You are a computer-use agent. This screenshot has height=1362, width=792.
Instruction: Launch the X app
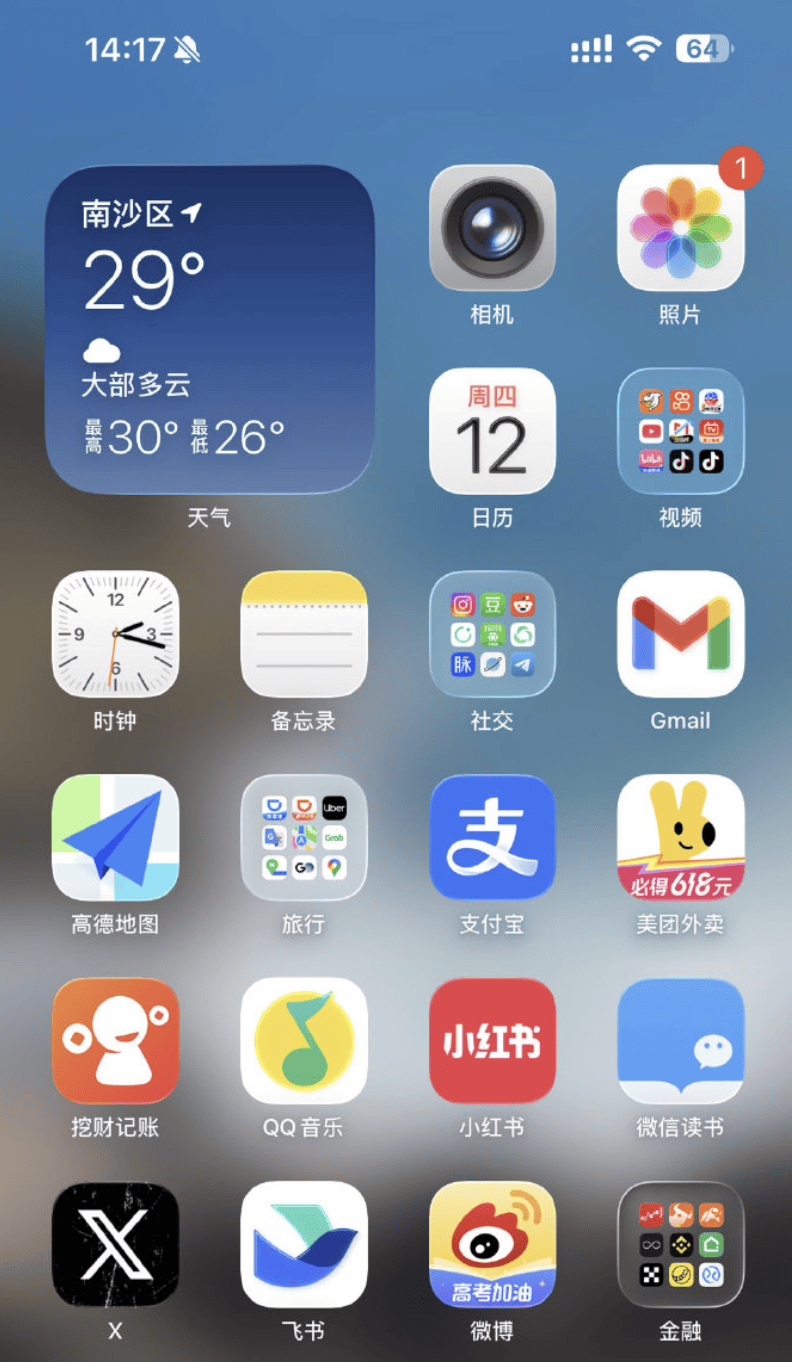click(115, 1244)
